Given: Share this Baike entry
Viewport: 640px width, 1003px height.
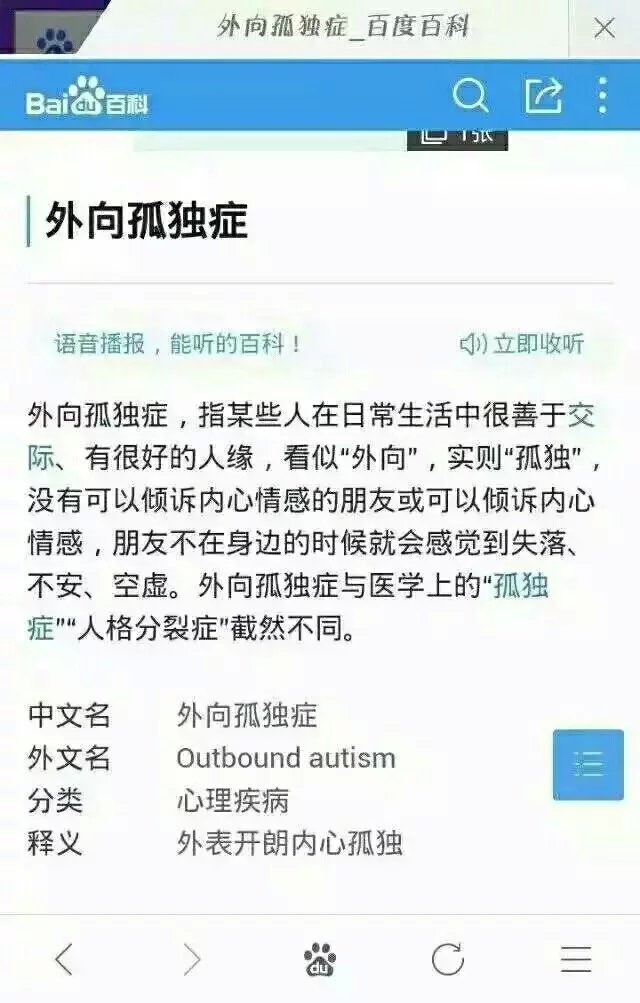Looking at the screenshot, I should [x=543, y=96].
